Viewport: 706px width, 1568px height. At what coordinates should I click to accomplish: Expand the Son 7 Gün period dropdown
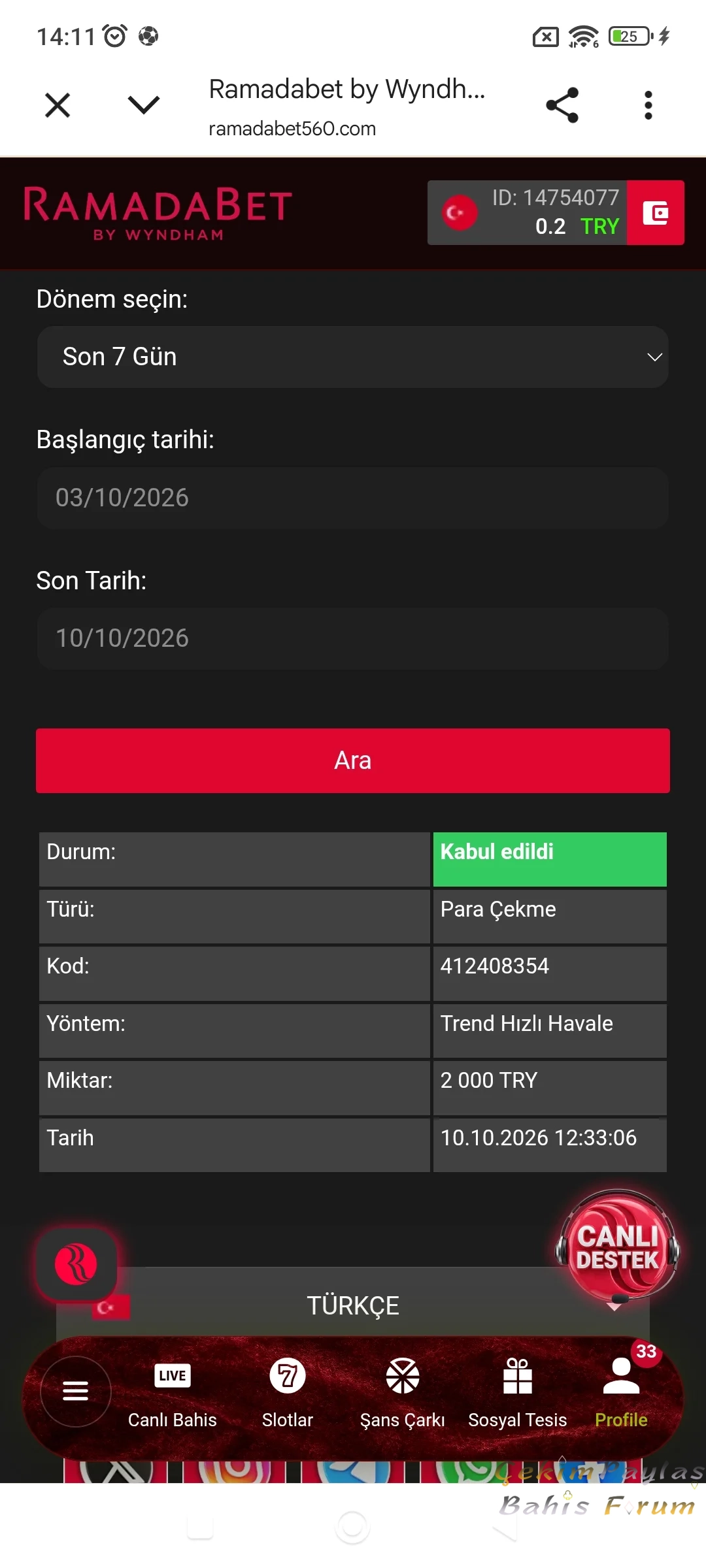click(x=353, y=357)
